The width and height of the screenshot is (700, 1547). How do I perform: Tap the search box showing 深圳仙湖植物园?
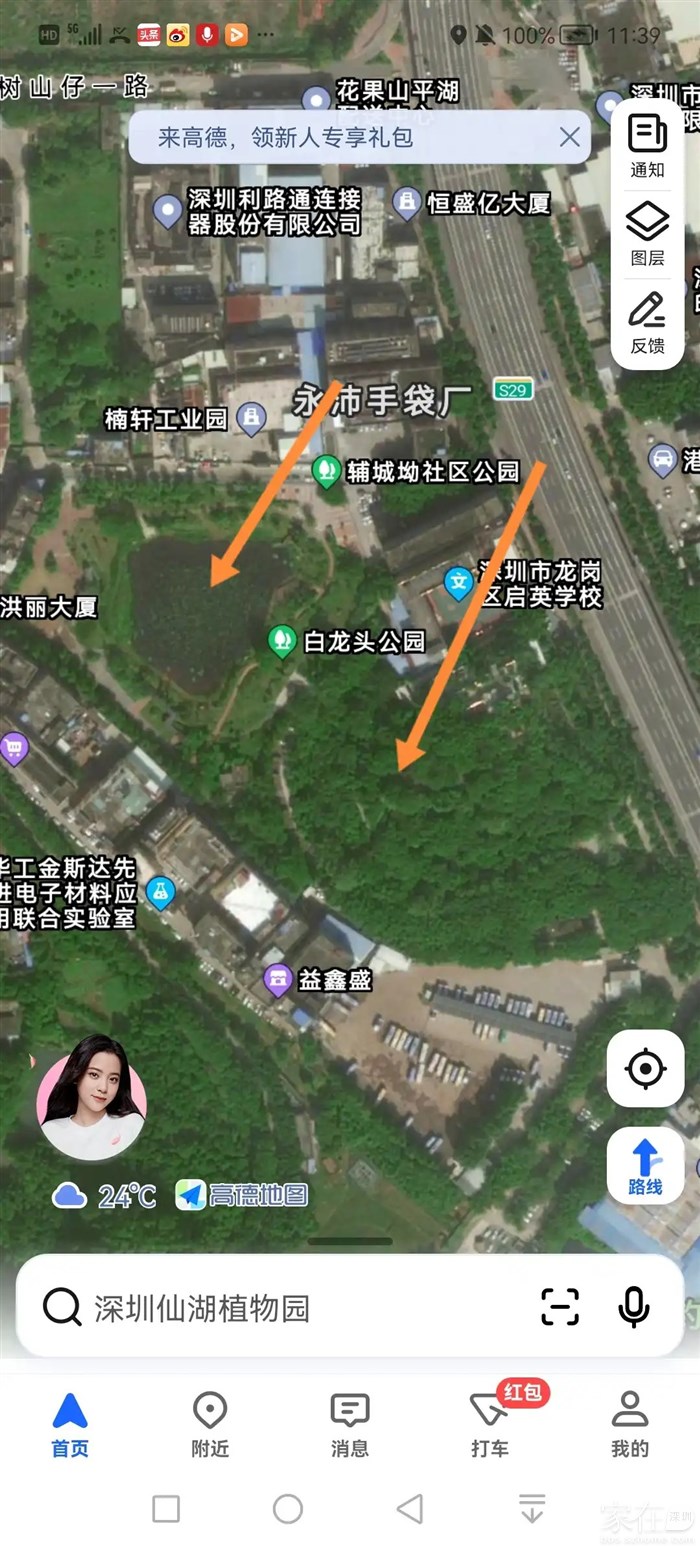[x=280, y=1307]
